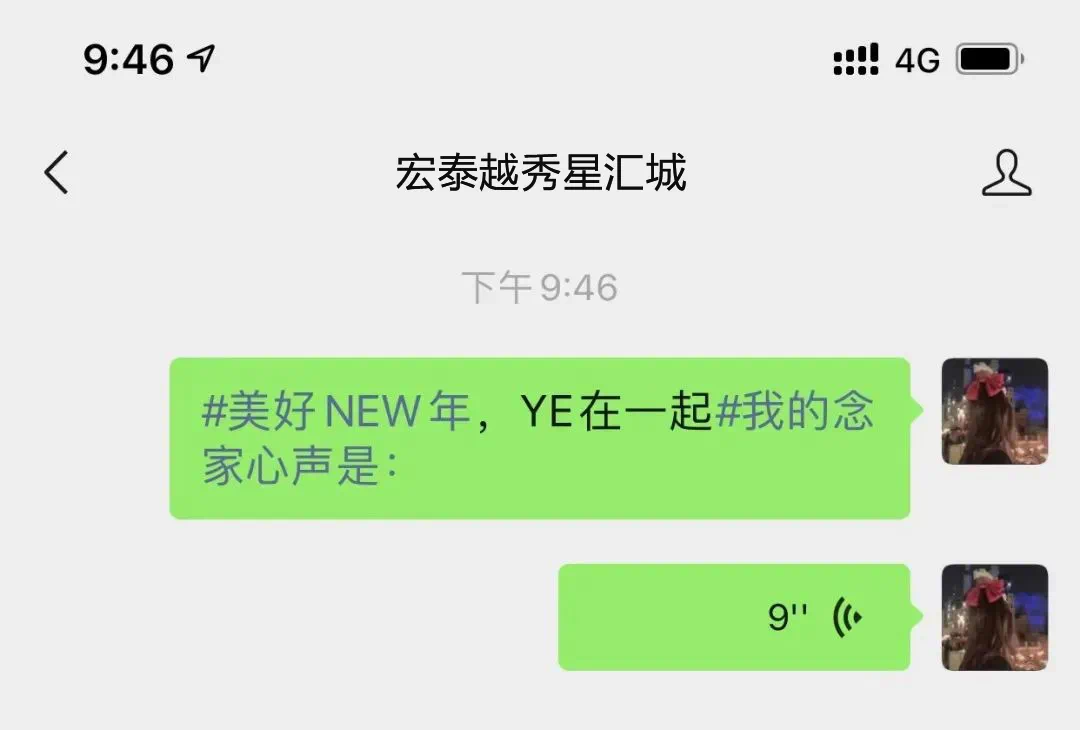1080x730 pixels.
Task: Open the chat profile info icon
Action: [1005, 173]
